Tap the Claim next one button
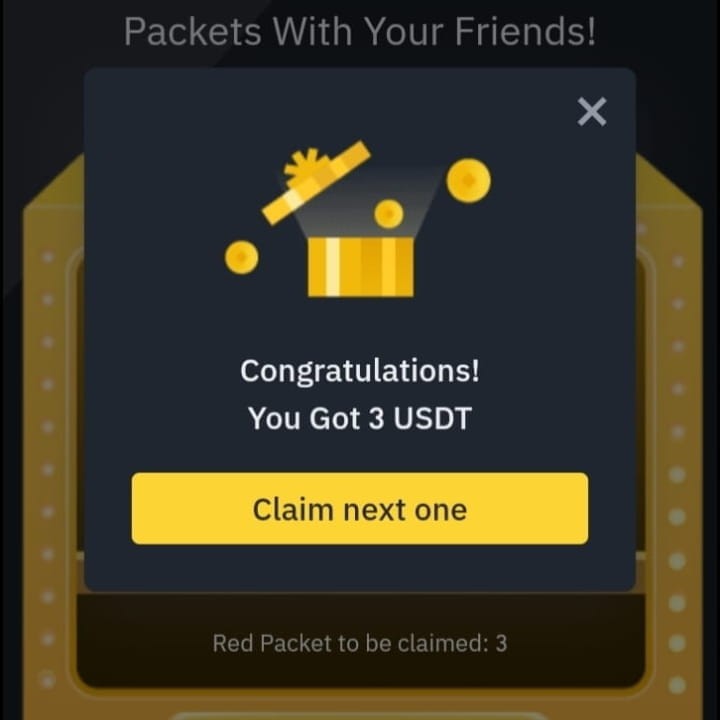Screen dimensions: 720x720 tap(360, 509)
